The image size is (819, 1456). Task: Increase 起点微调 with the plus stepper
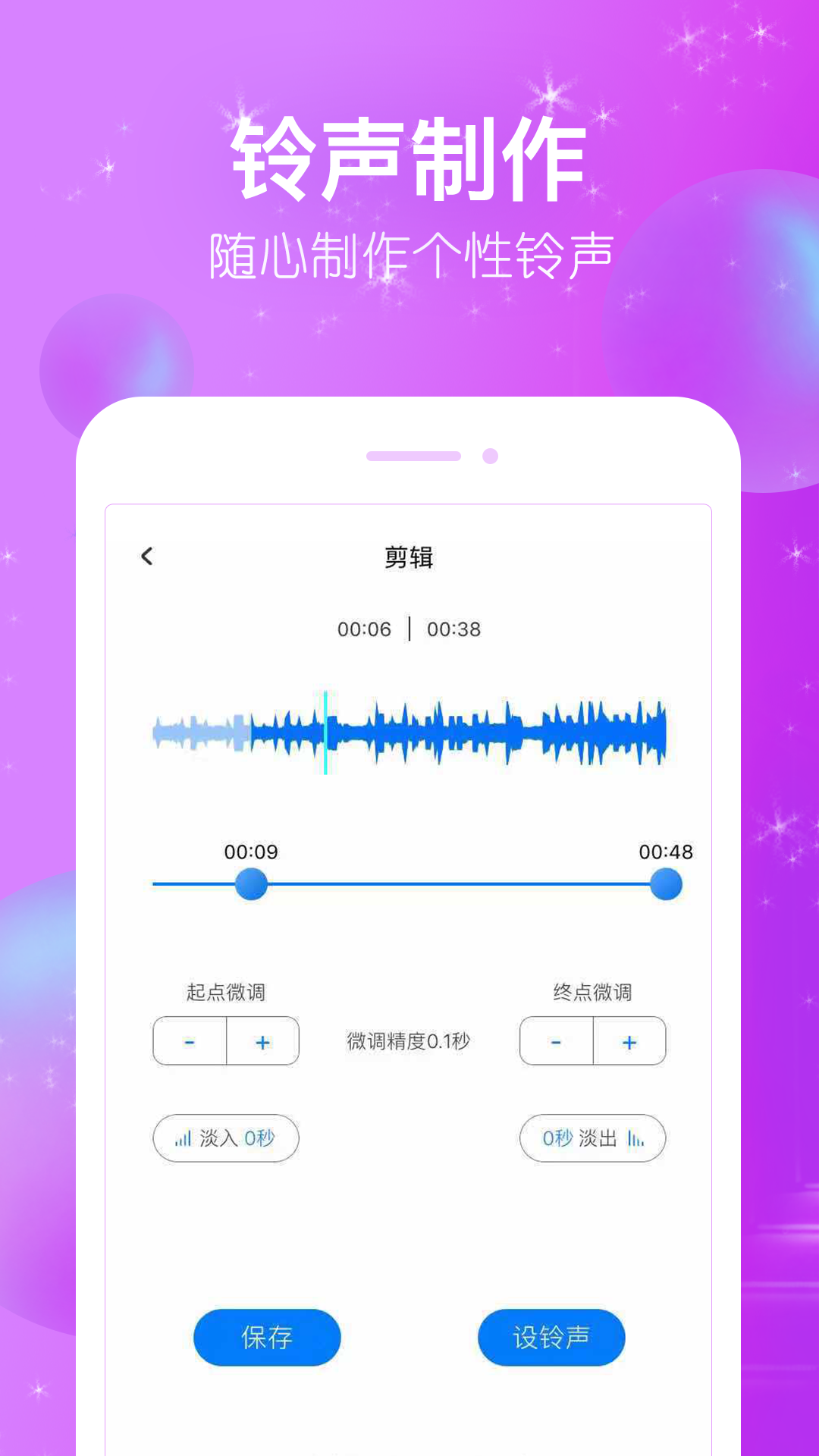[x=262, y=1041]
